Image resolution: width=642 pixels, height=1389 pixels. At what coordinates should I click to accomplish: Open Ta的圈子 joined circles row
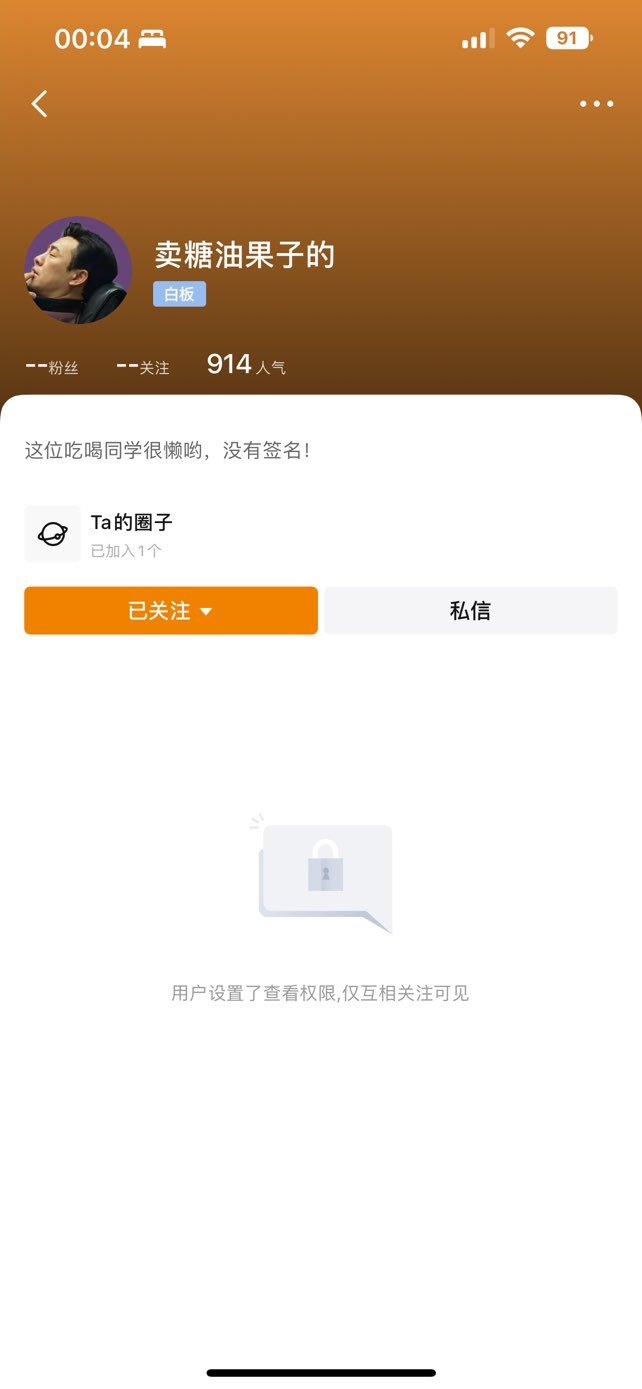(x=320, y=534)
